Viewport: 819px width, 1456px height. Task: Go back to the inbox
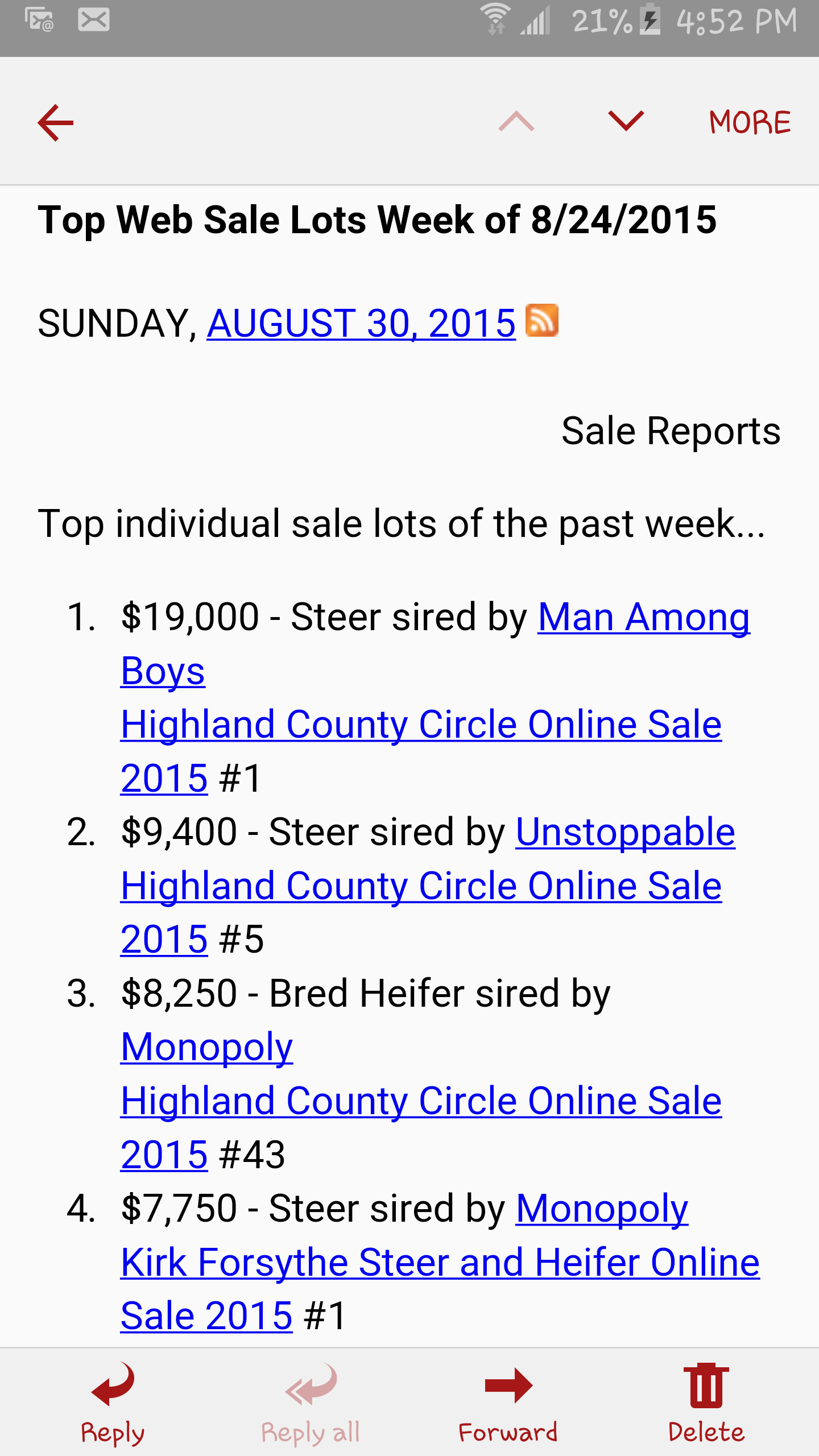56,122
